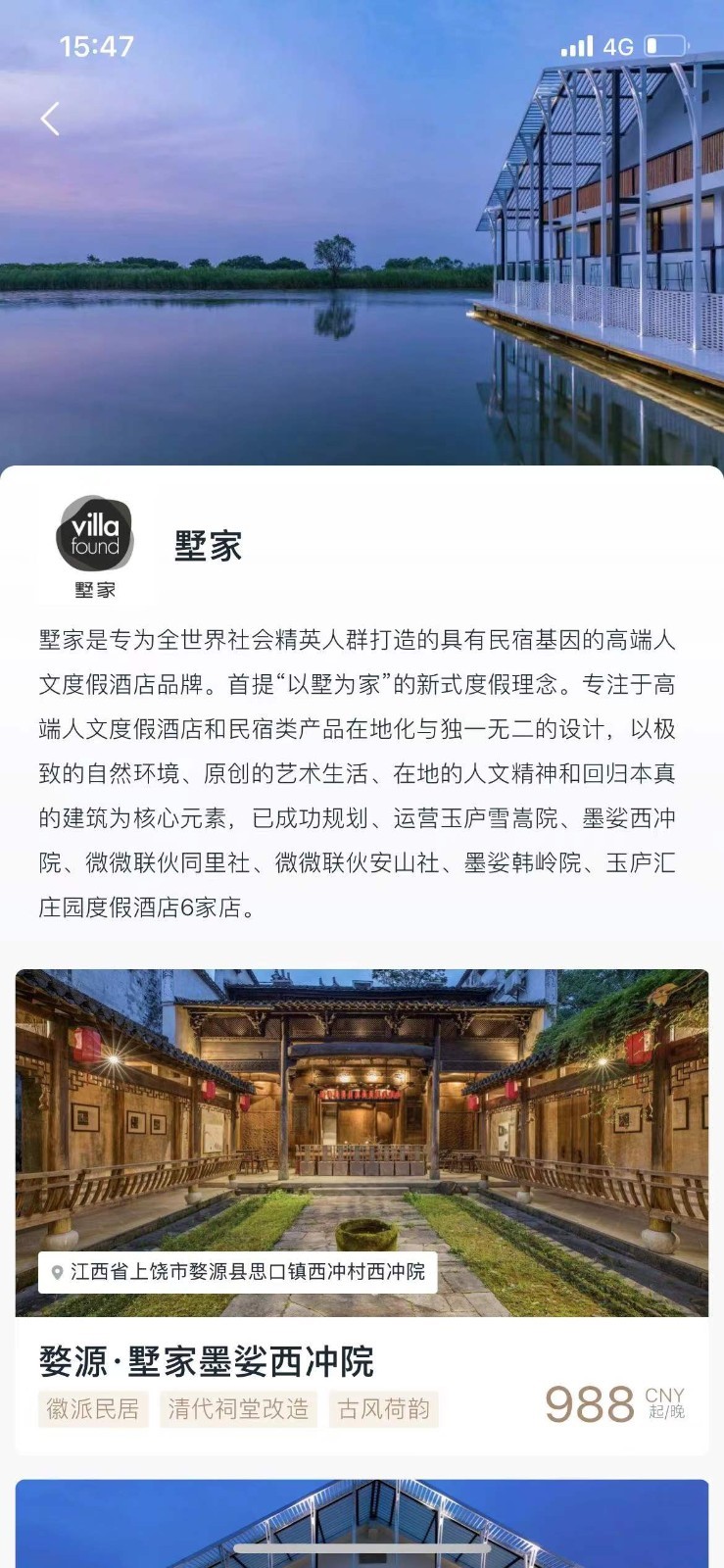This screenshot has height=1568, width=724.
Task: Tap the 徽派民居 tag
Action: point(93,1409)
